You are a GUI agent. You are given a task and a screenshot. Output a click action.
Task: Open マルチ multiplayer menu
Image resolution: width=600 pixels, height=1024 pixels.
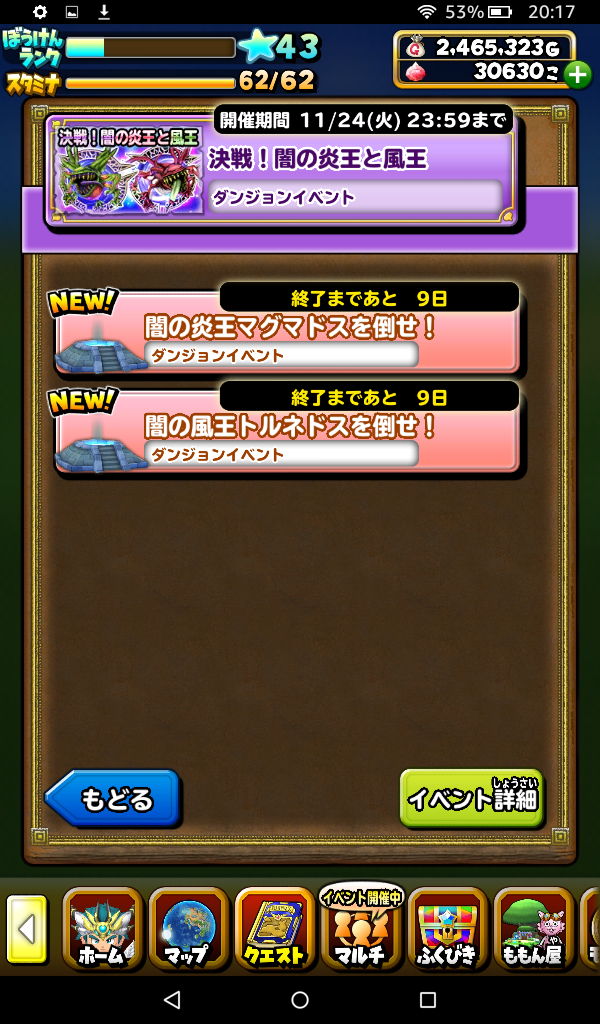point(361,928)
